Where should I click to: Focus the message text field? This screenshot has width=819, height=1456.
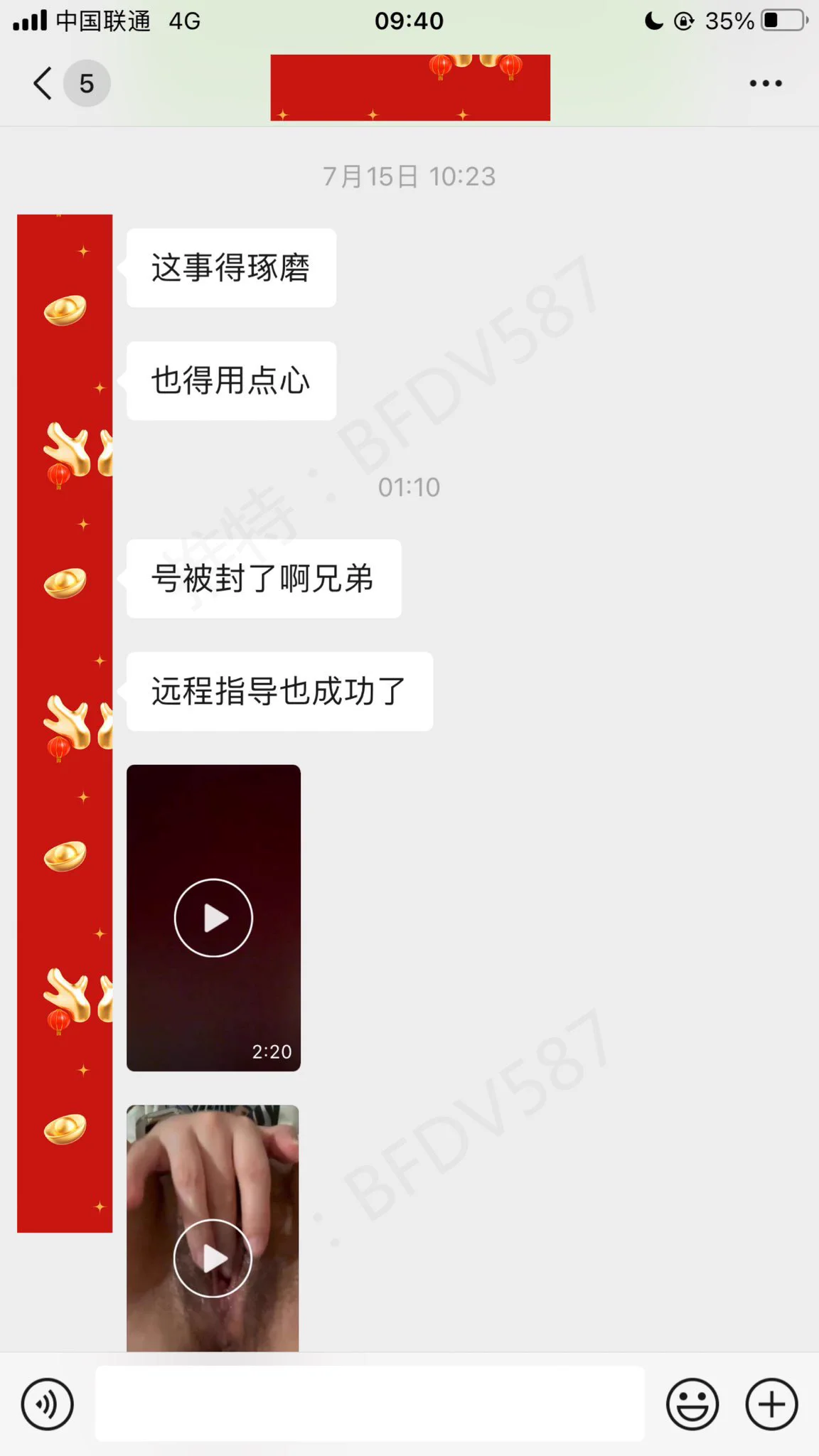[x=370, y=1404]
